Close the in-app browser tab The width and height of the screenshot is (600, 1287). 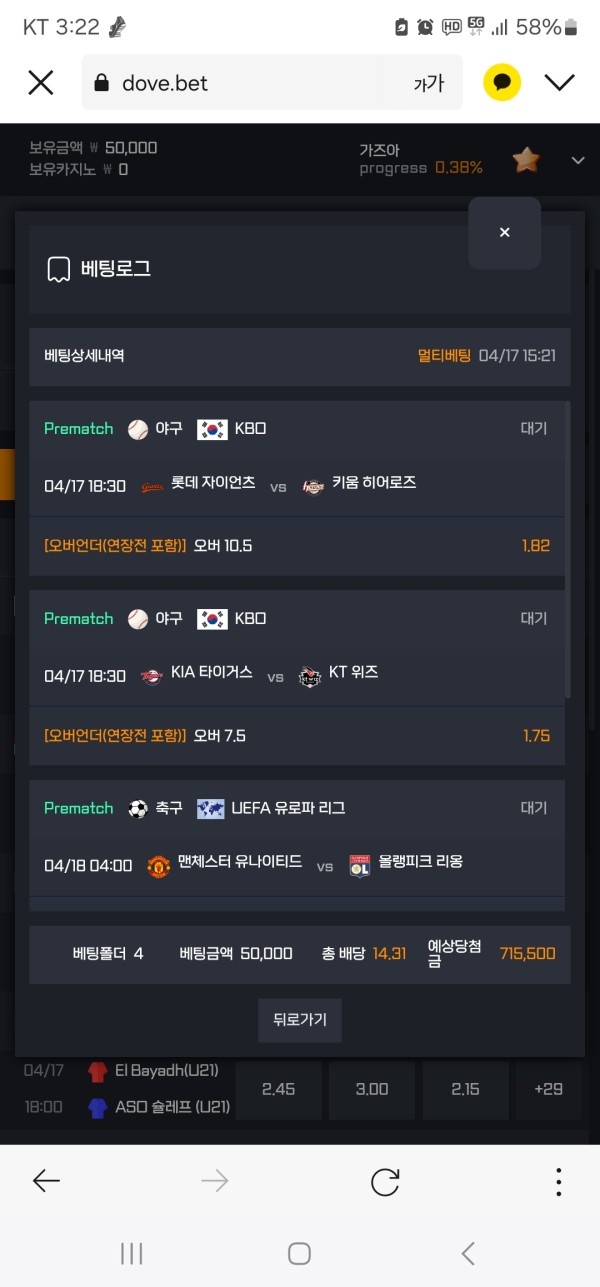tap(41, 83)
